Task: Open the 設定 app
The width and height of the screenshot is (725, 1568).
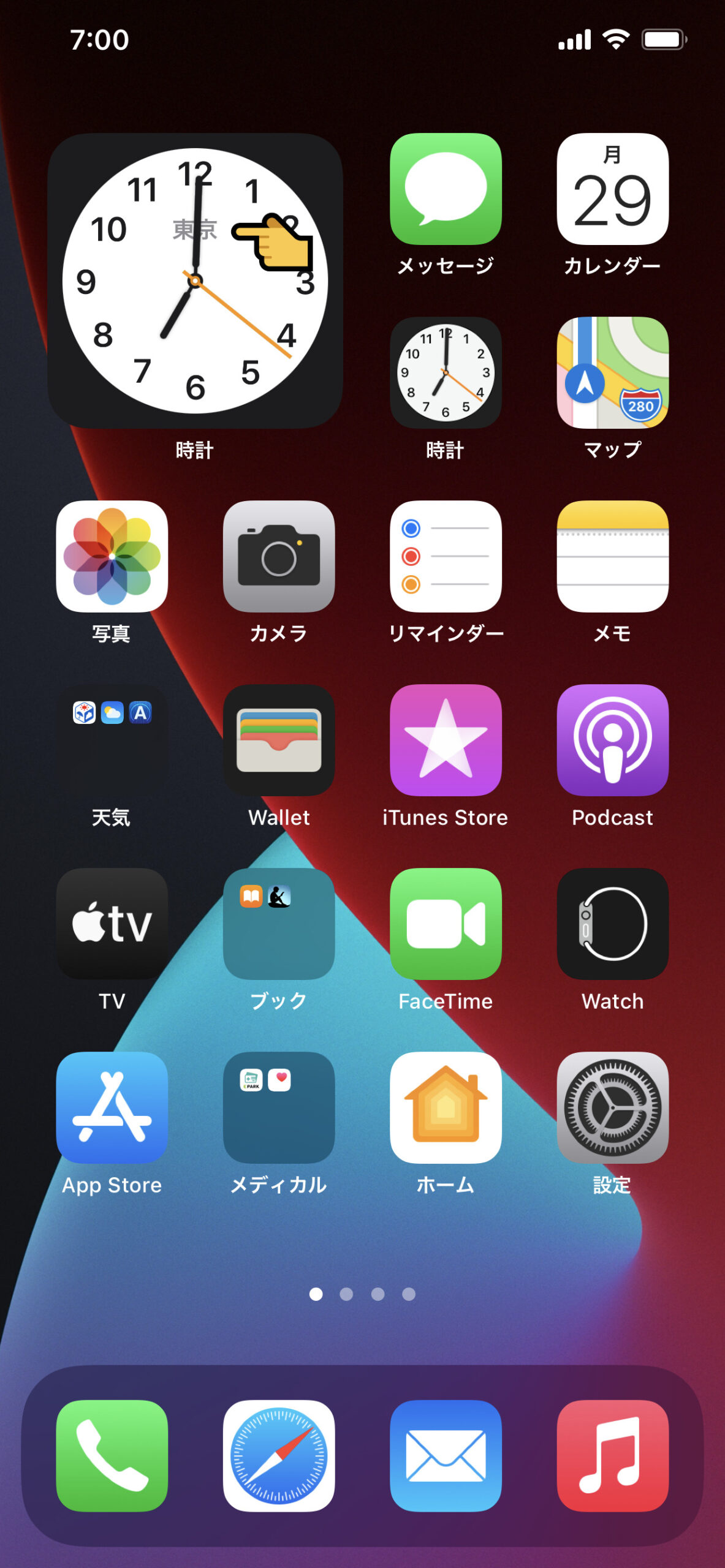Action: (x=612, y=1107)
